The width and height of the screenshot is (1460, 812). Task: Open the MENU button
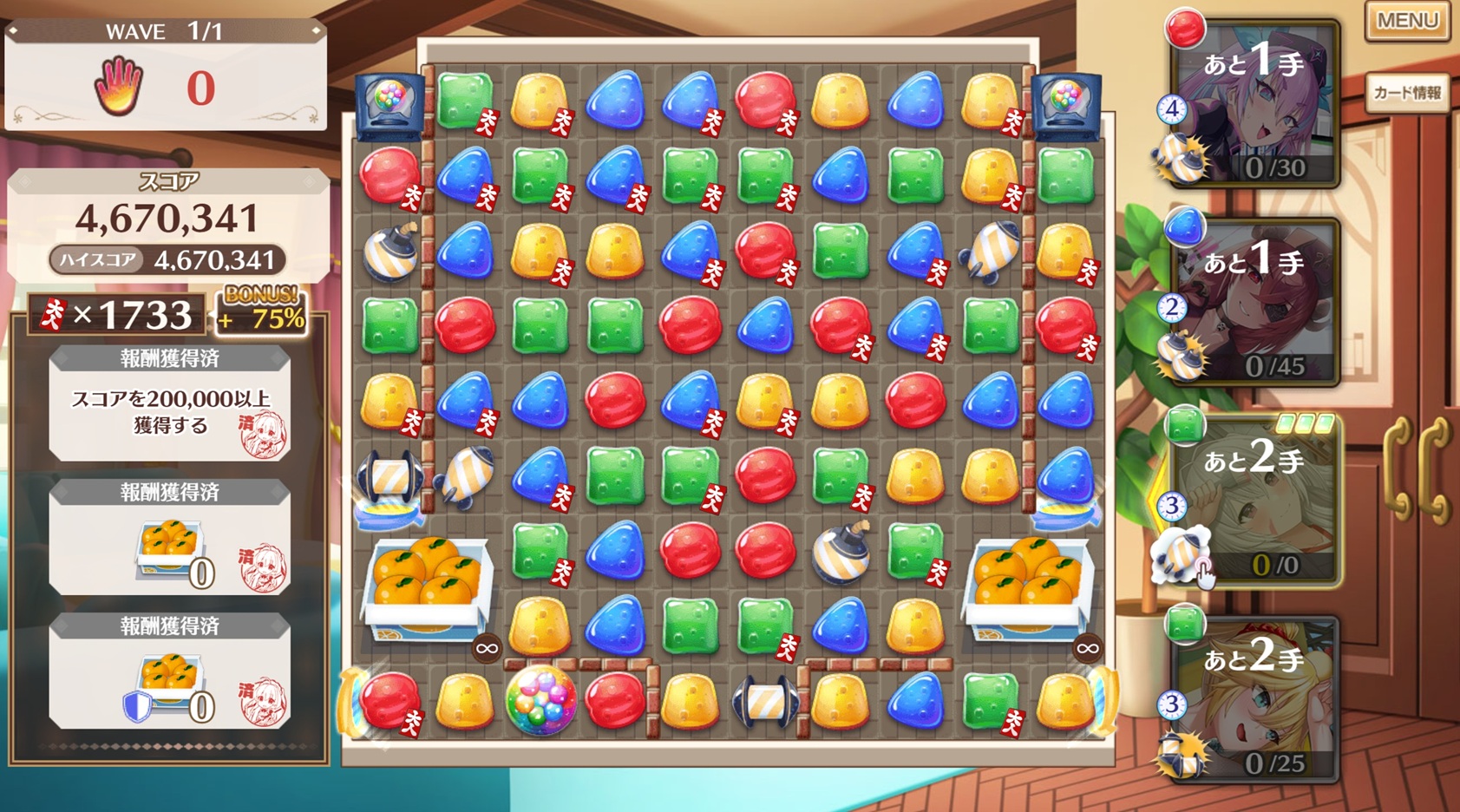1406,21
